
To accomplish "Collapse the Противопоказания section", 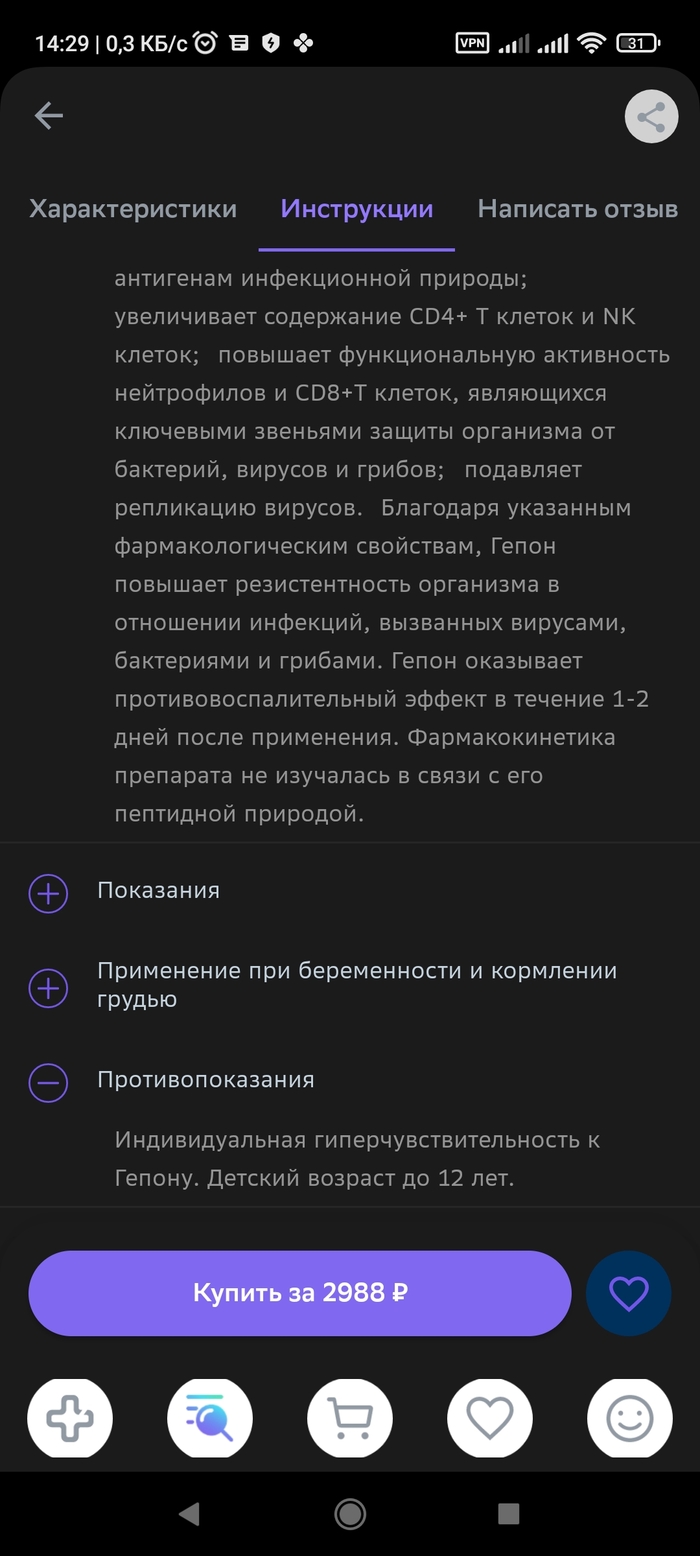I will [48, 1082].
